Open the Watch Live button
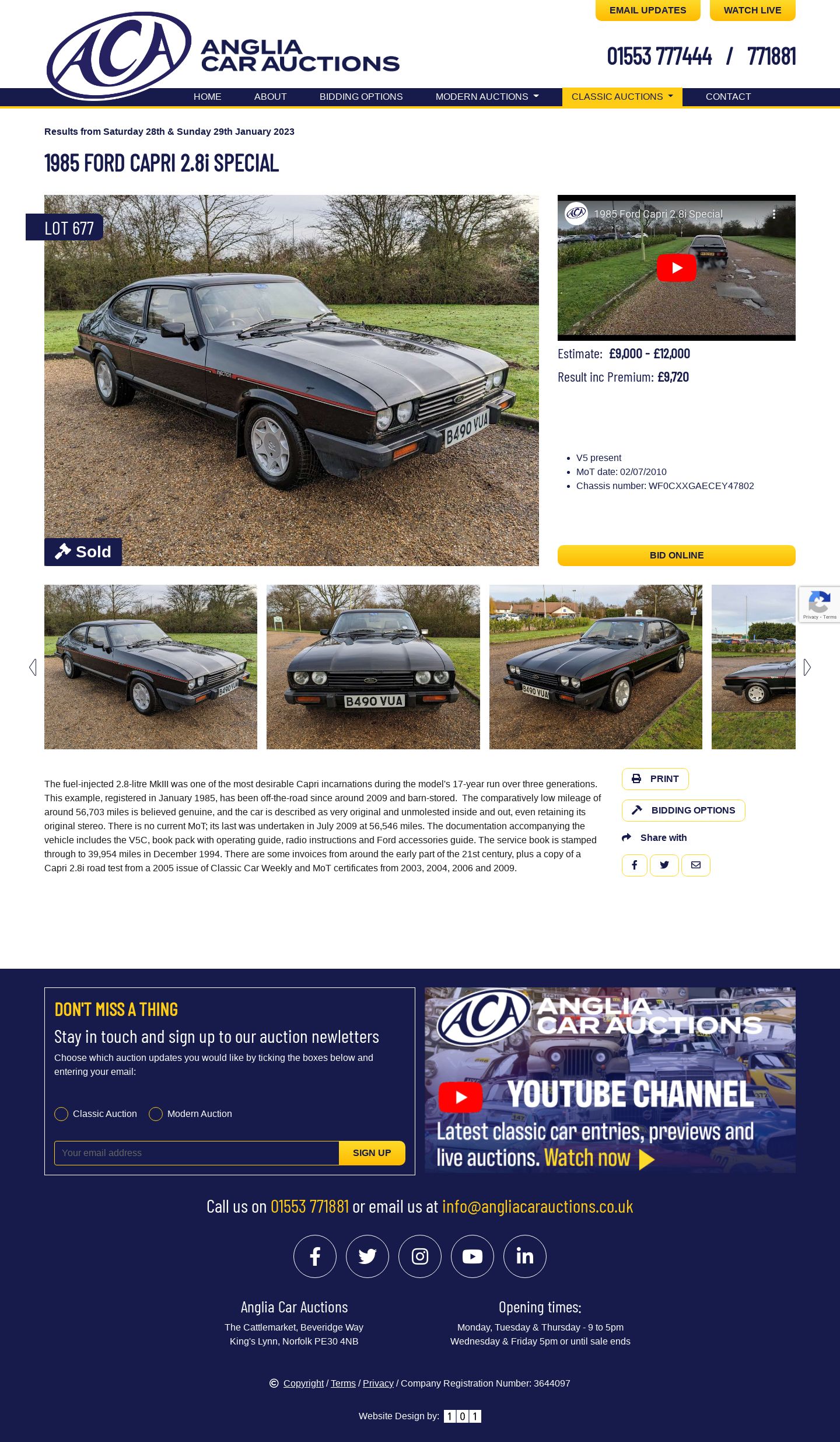This screenshot has height=1442, width=840. click(x=752, y=10)
